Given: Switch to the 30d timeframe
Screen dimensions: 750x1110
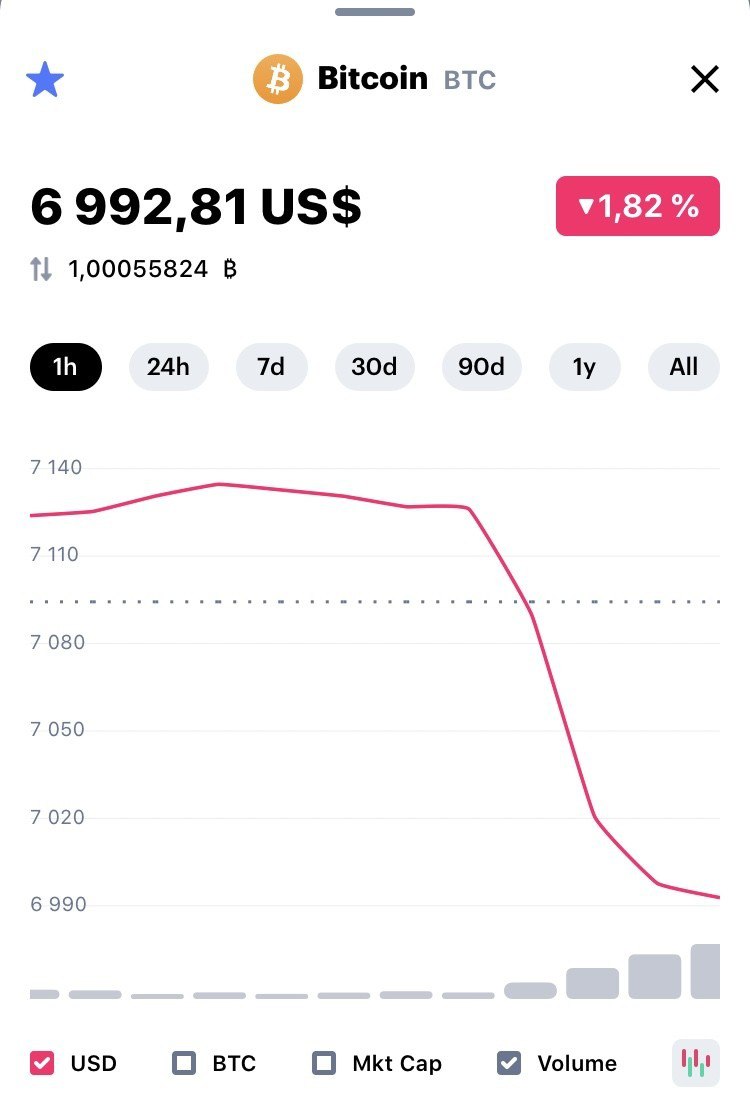Looking at the screenshot, I should pyautogui.click(x=374, y=367).
